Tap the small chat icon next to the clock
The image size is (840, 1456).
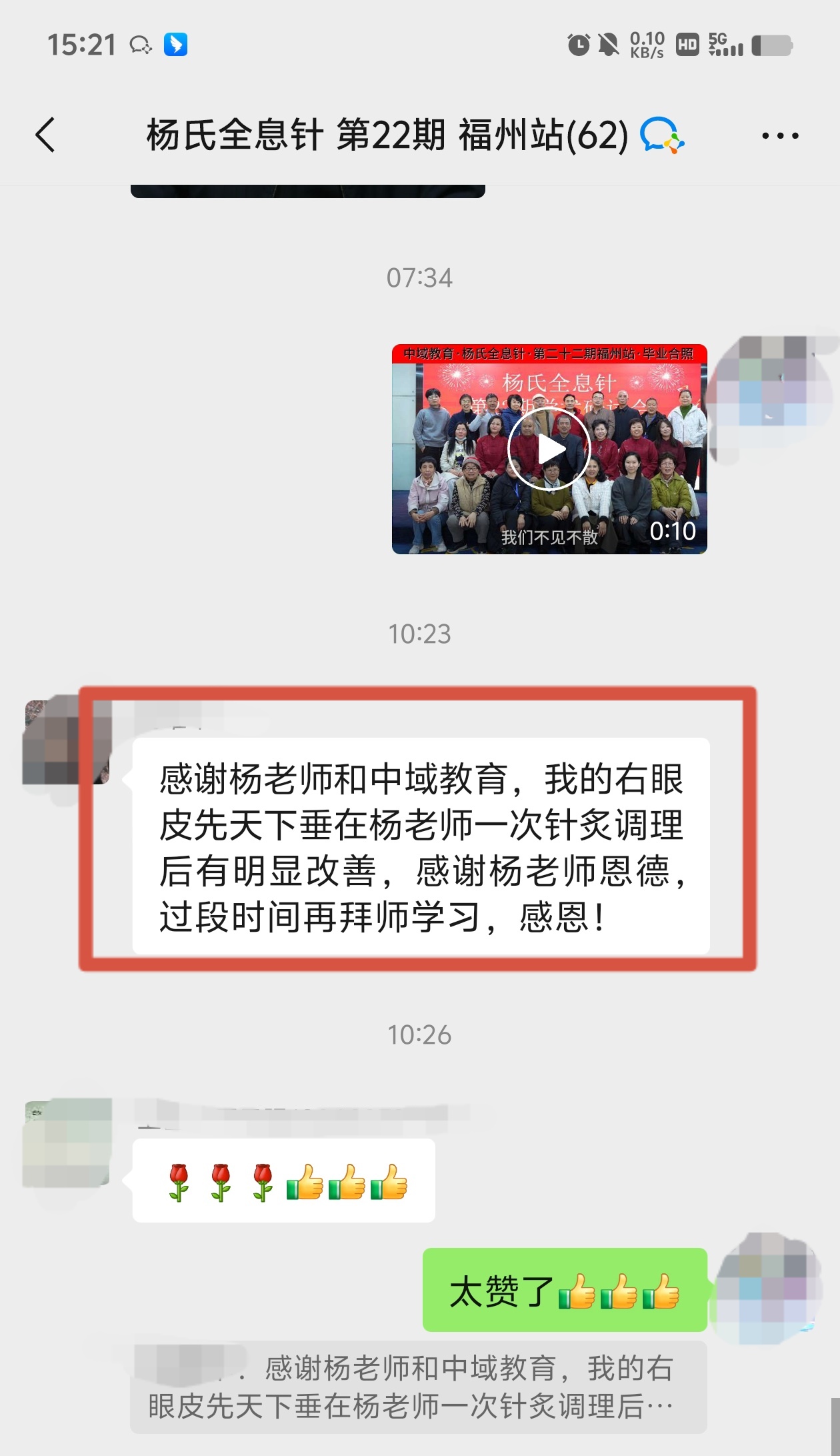pyautogui.click(x=139, y=45)
